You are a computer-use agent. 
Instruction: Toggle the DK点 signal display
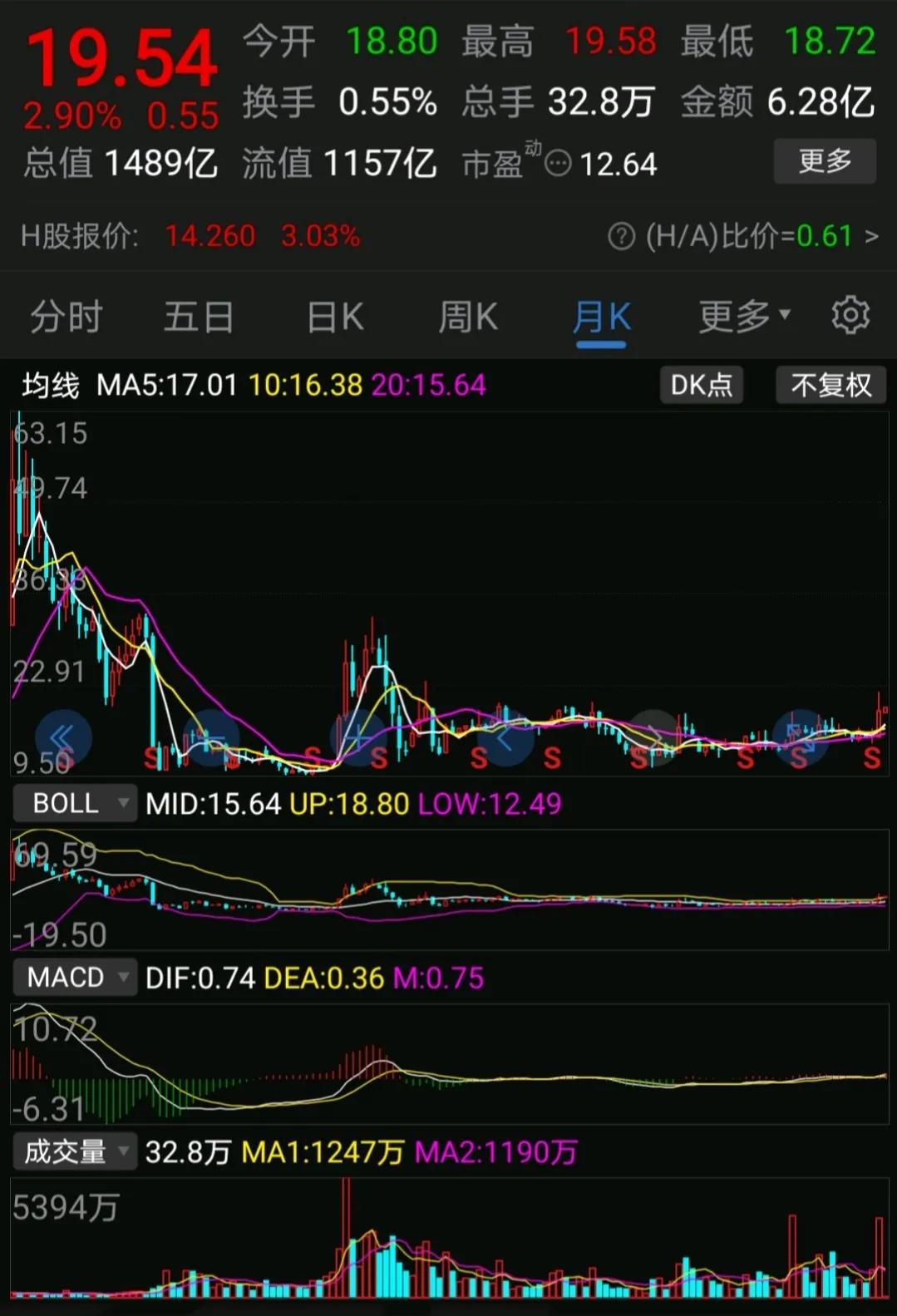(x=701, y=384)
